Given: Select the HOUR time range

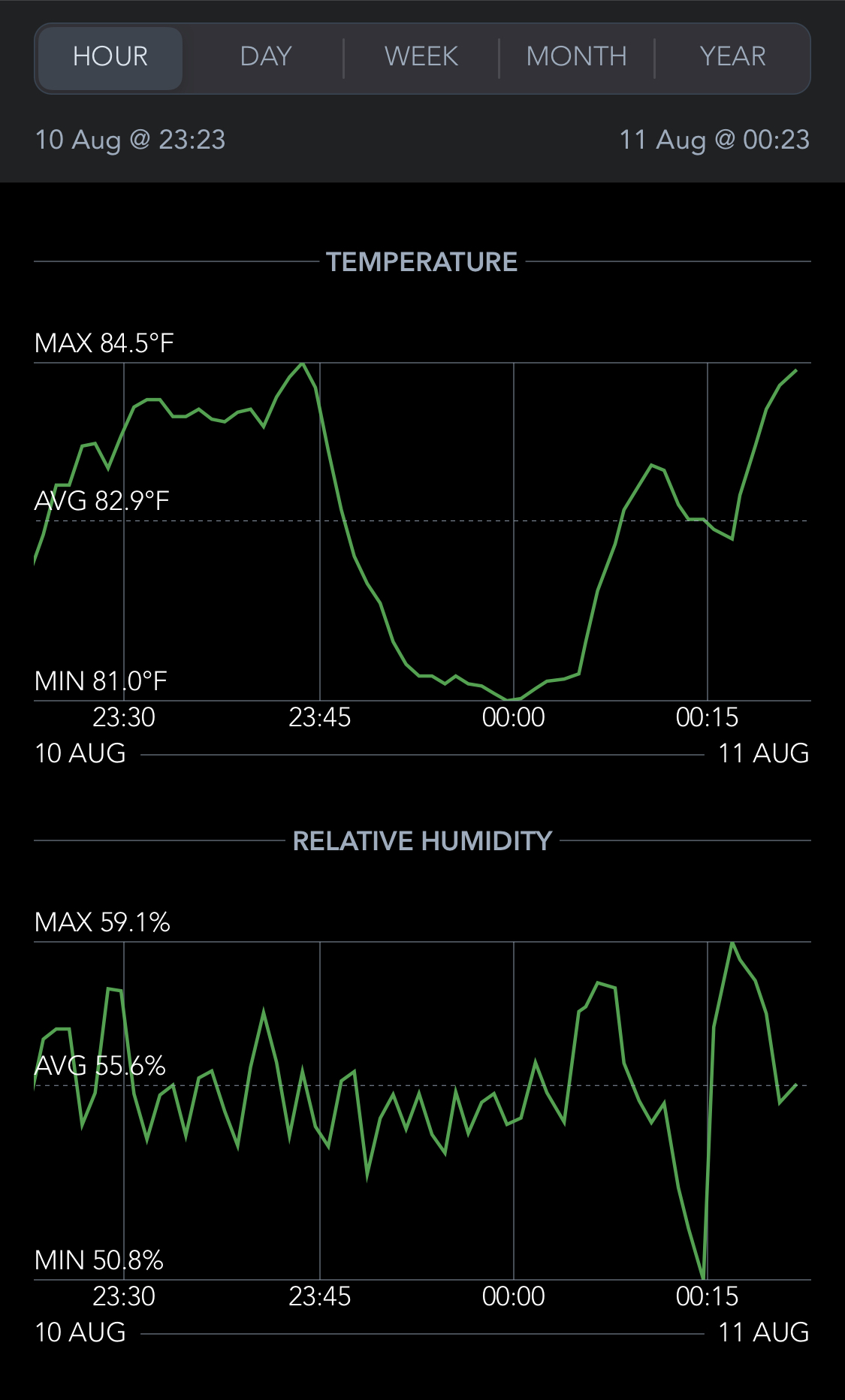Looking at the screenshot, I should click(x=110, y=57).
